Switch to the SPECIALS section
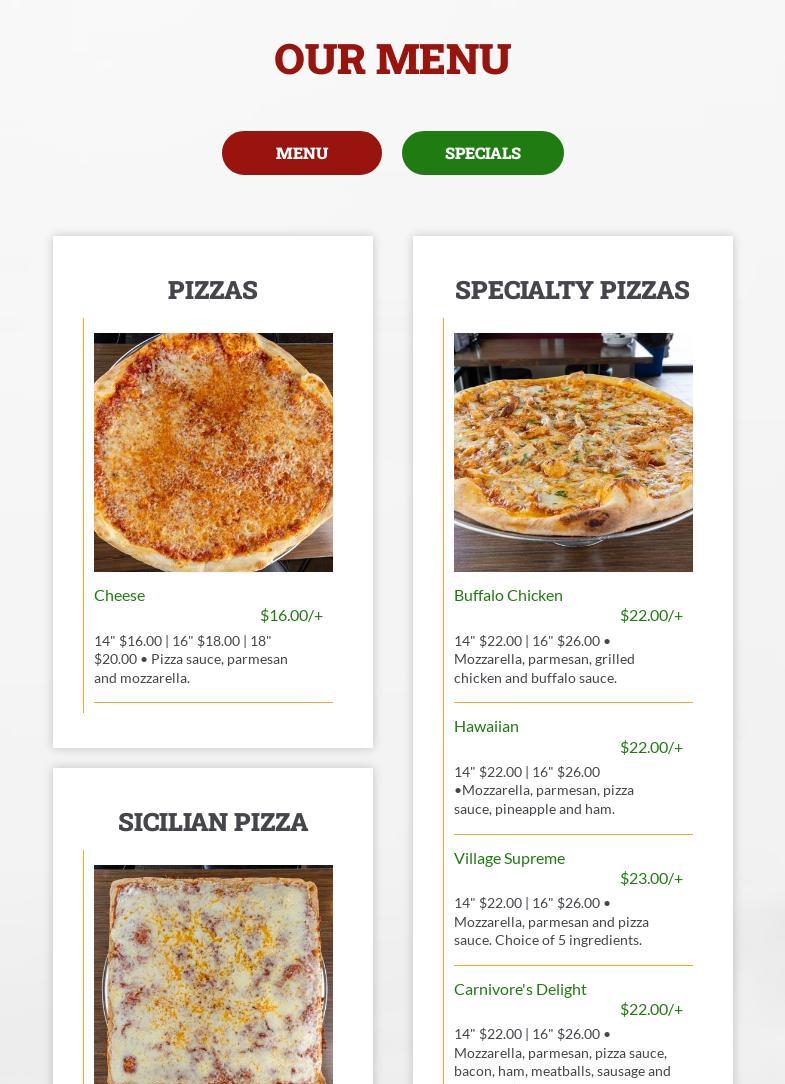 (x=482, y=153)
